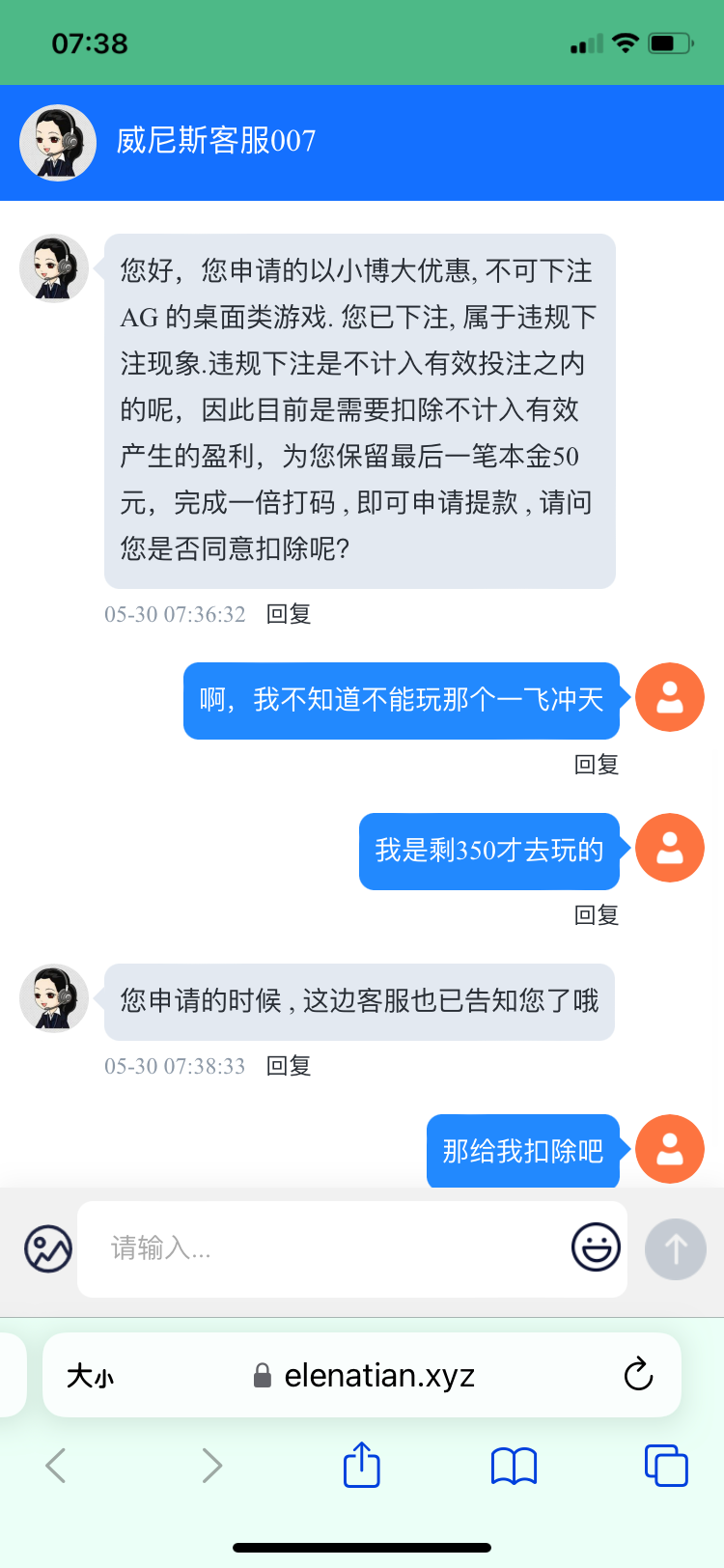Go back to the previous page

pos(56,1465)
